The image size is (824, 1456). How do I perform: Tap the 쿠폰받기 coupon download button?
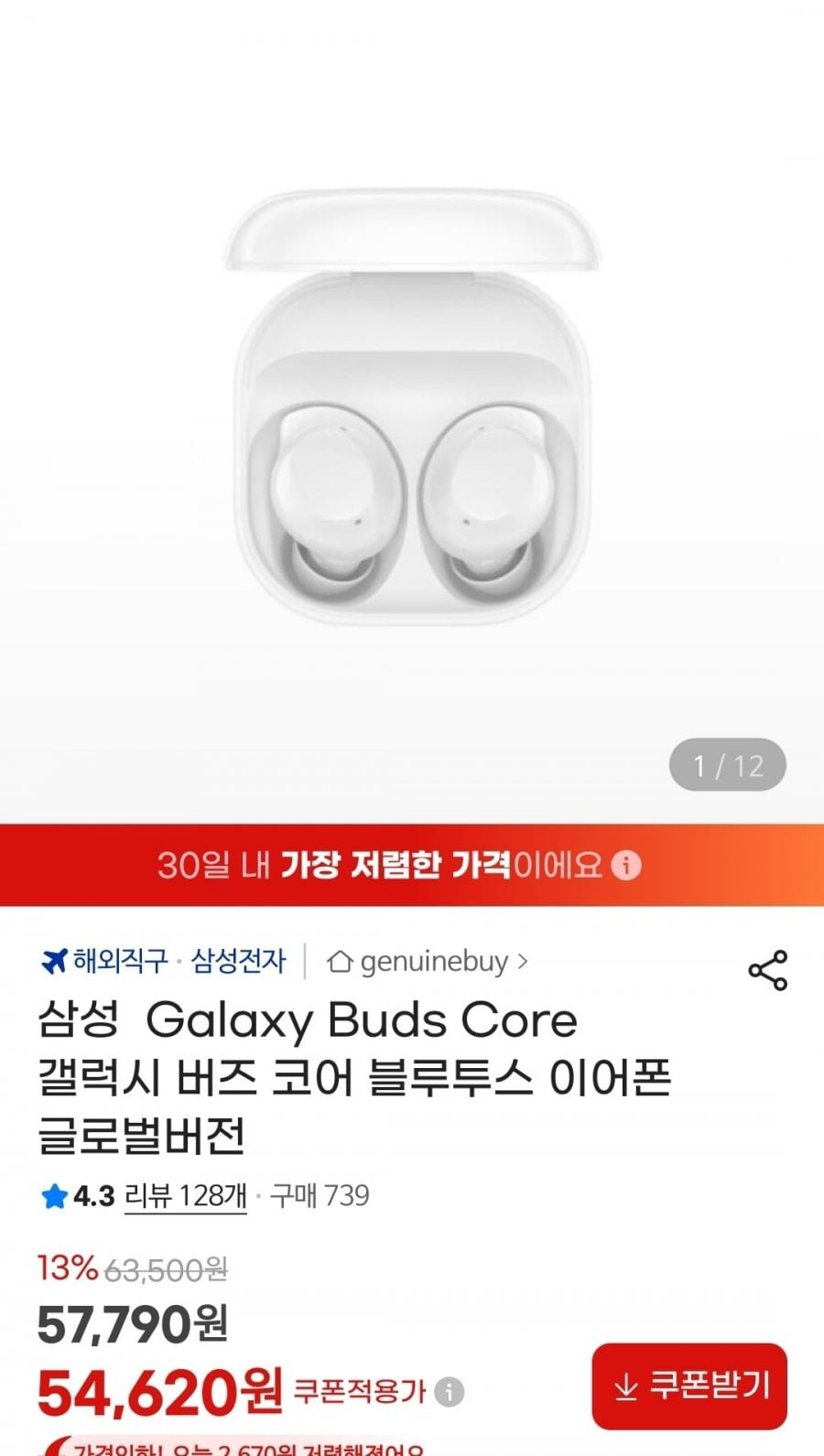coord(689,1386)
